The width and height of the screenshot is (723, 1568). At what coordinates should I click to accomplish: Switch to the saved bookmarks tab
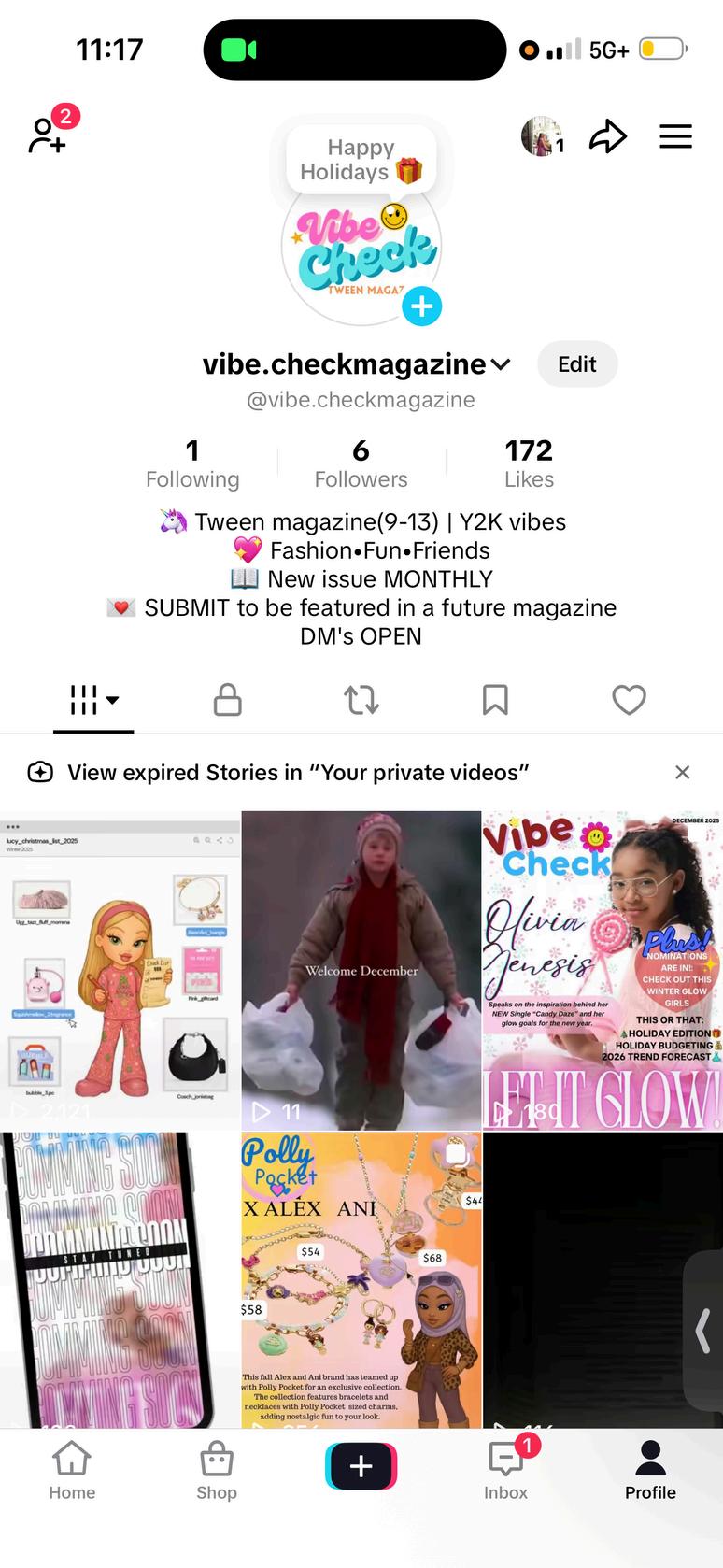pyautogui.click(x=495, y=699)
